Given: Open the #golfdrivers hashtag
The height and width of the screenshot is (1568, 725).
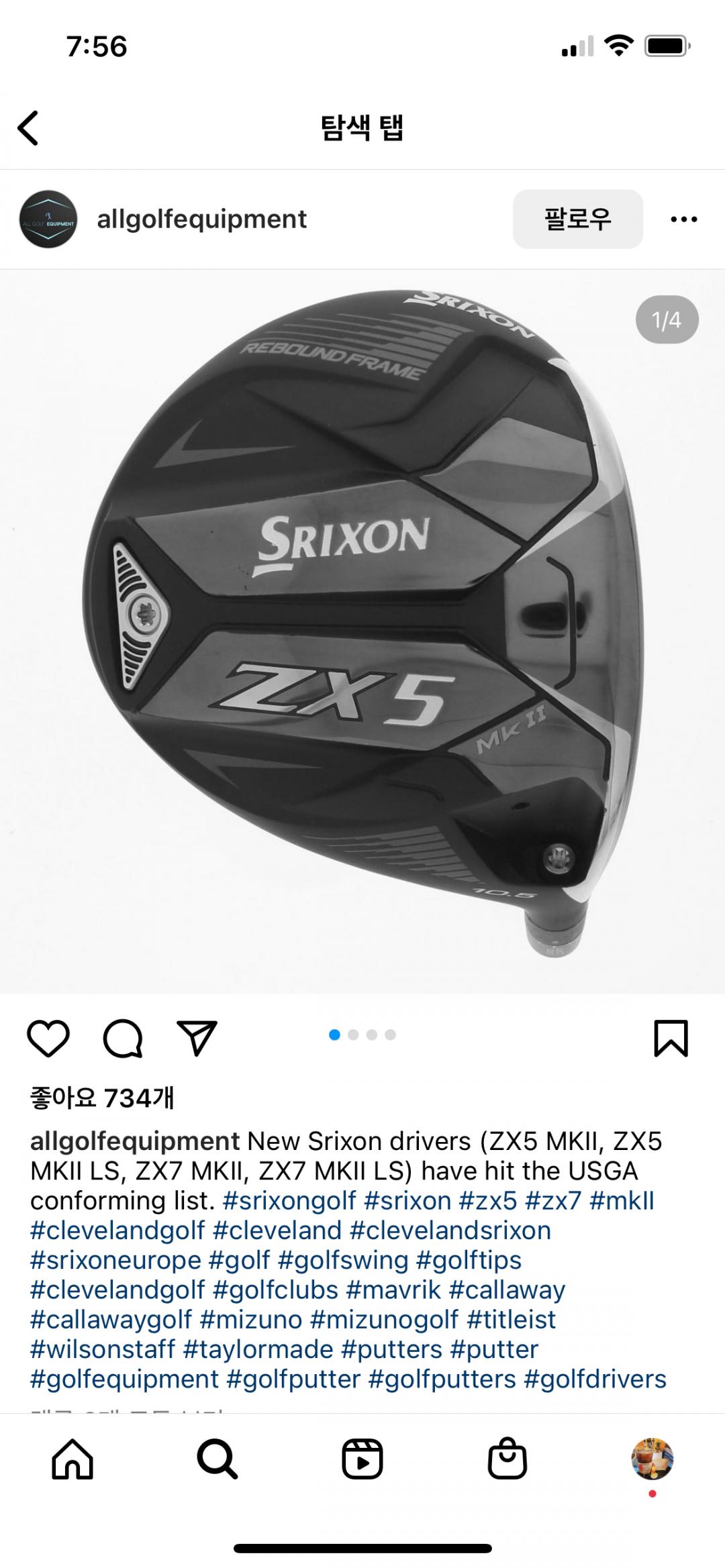Looking at the screenshot, I should (595, 1379).
